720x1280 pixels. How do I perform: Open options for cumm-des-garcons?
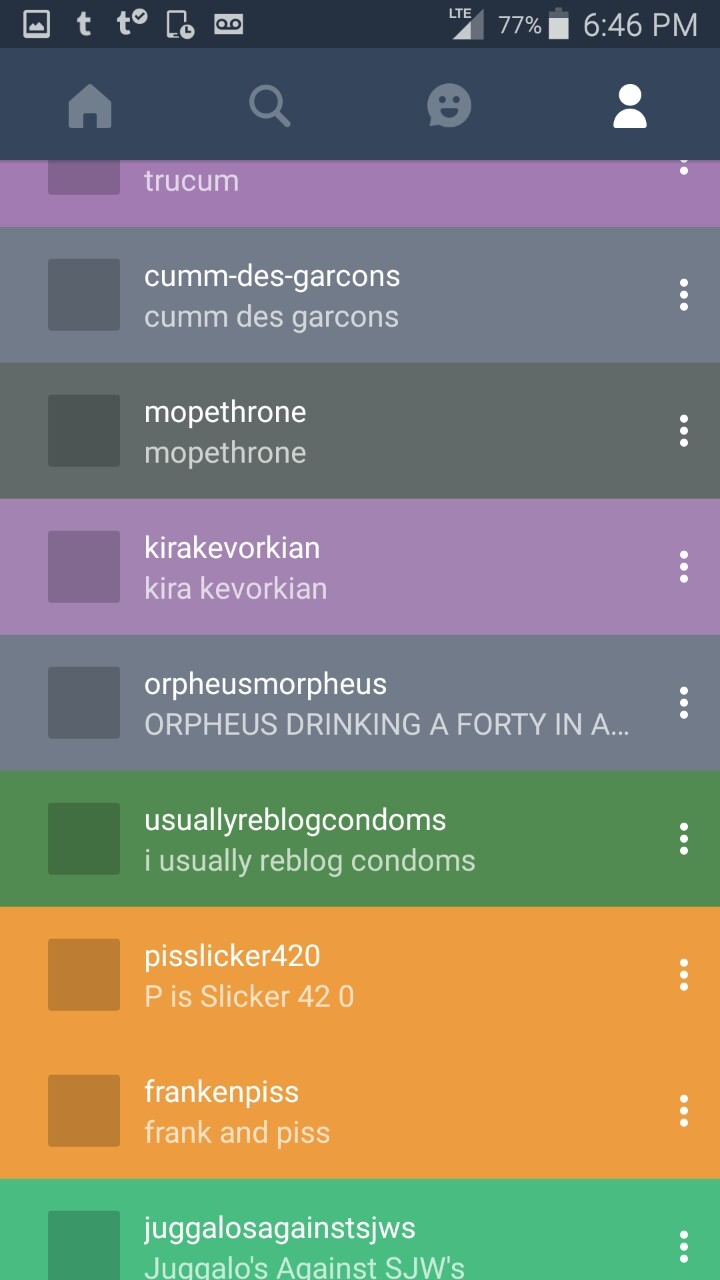coord(684,295)
